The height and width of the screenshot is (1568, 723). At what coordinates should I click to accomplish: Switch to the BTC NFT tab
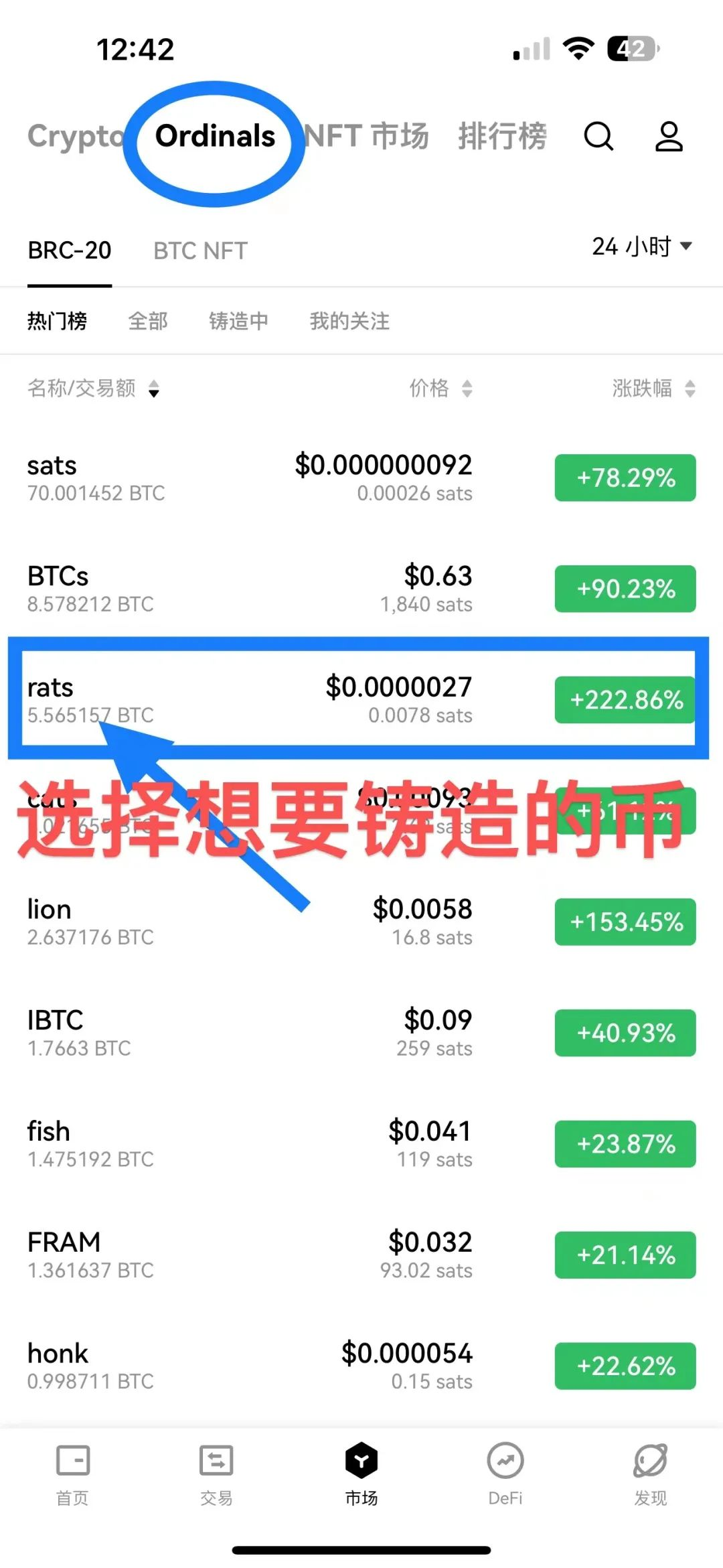(x=200, y=251)
